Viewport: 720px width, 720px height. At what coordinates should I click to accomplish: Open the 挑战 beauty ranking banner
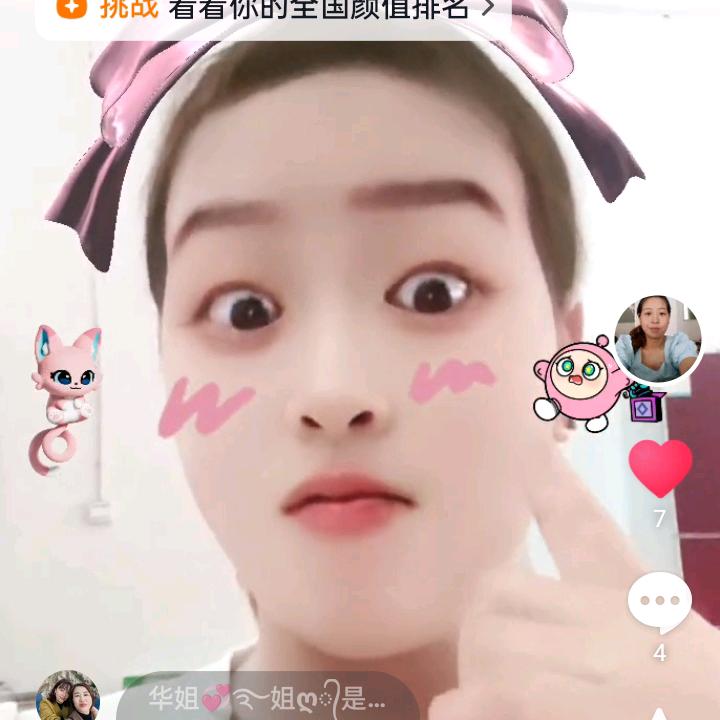(x=275, y=10)
